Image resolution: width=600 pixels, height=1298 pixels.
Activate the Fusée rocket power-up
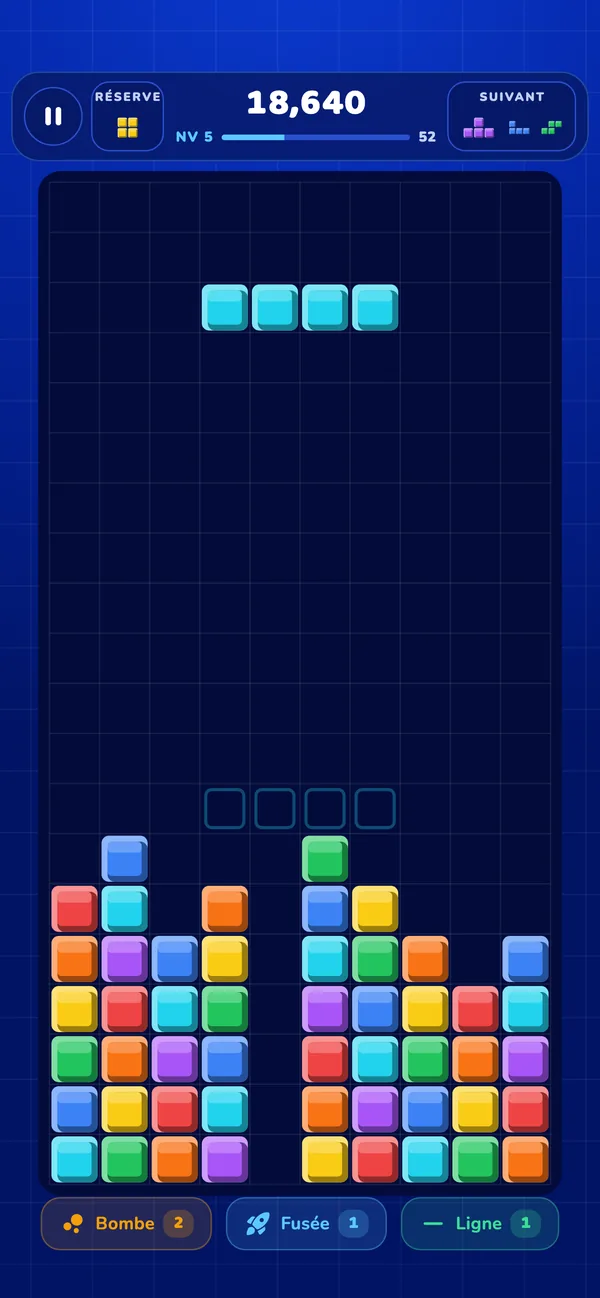(306, 1223)
